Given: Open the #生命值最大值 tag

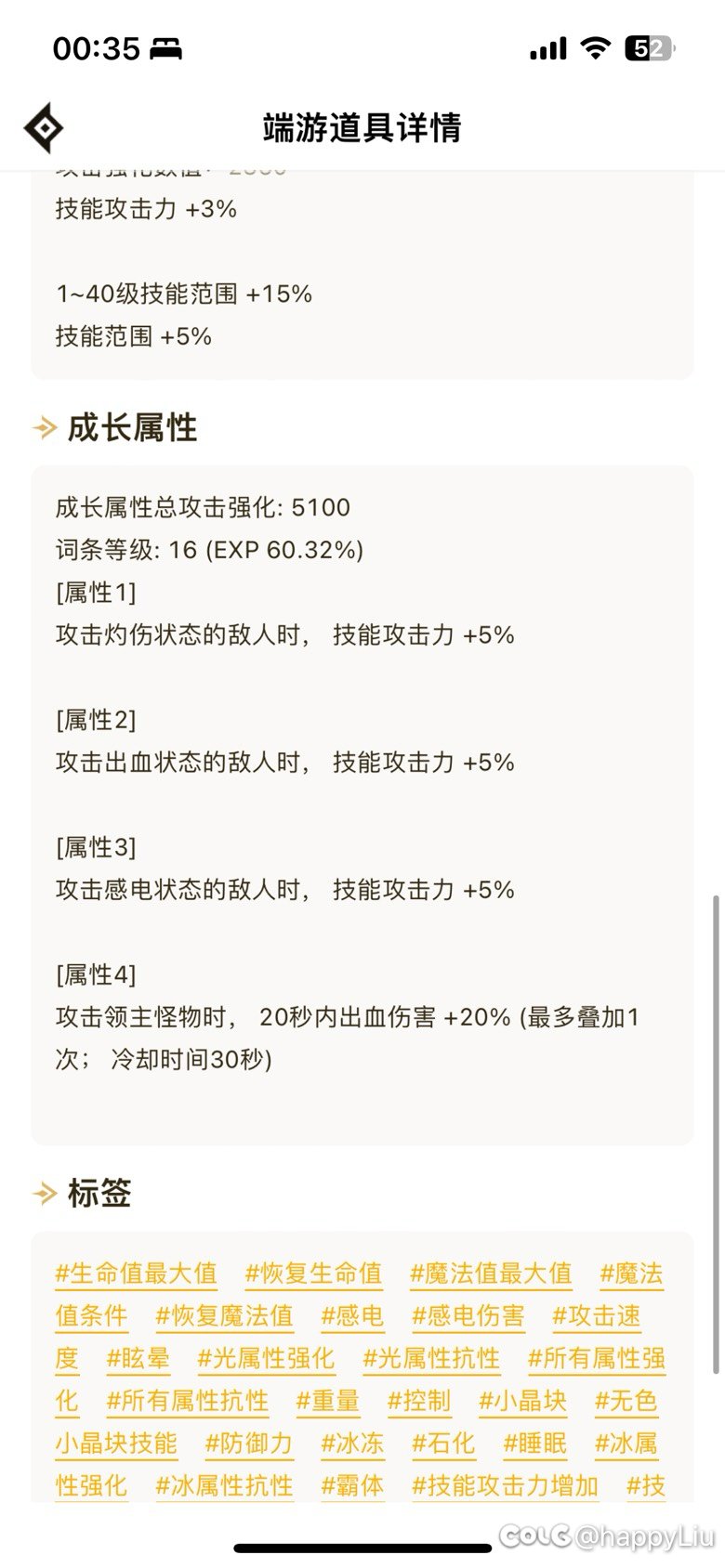Looking at the screenshot, I should [136, 1273].
